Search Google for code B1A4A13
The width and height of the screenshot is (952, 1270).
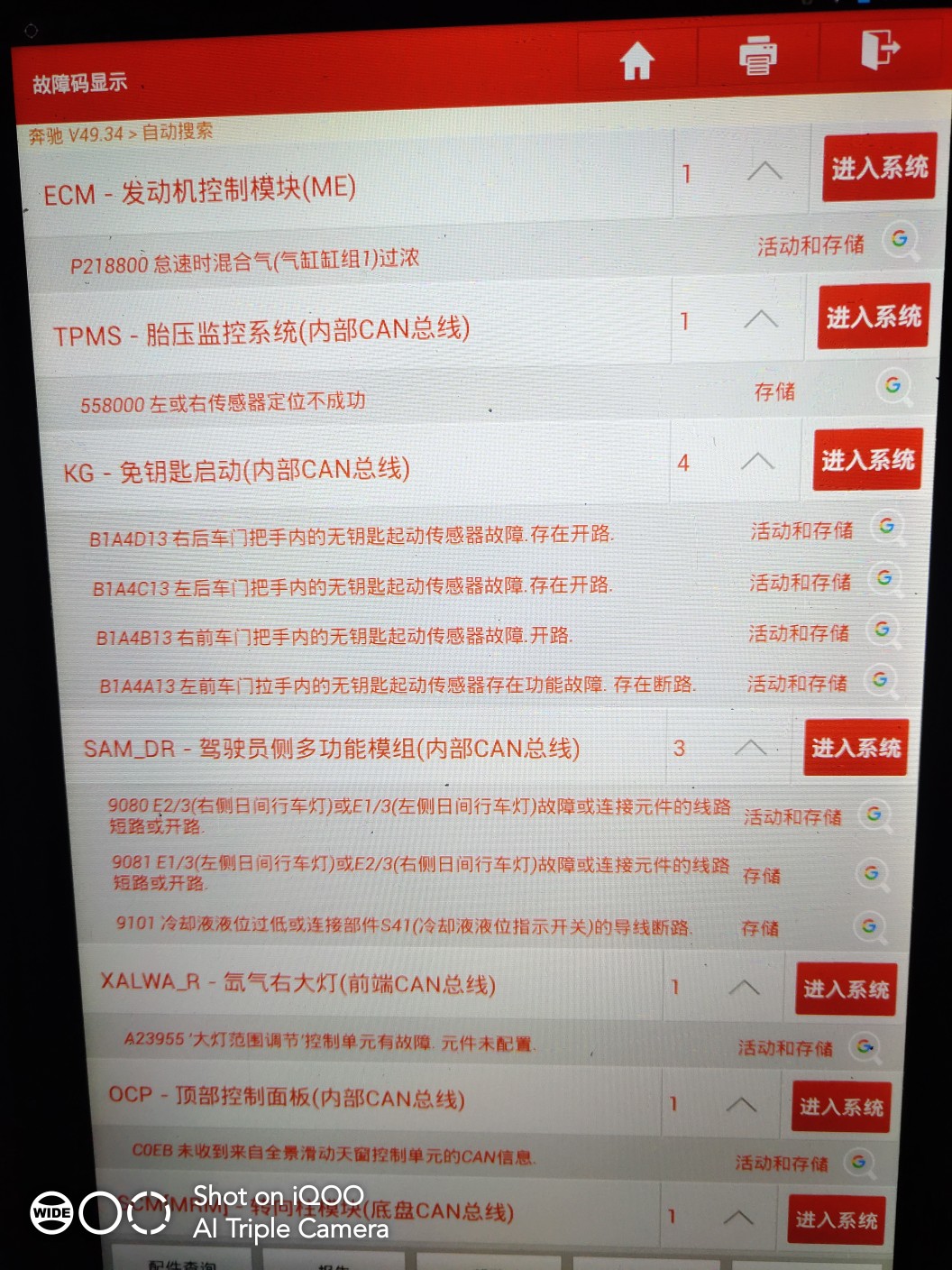(x=880, y=680)
